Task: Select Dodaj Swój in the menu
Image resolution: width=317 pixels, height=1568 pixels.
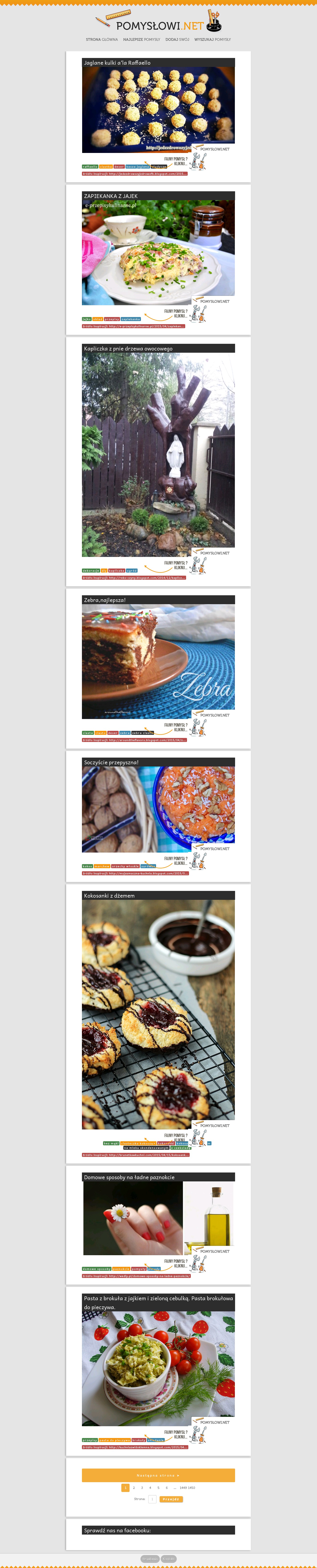Action: click(177, 39)
